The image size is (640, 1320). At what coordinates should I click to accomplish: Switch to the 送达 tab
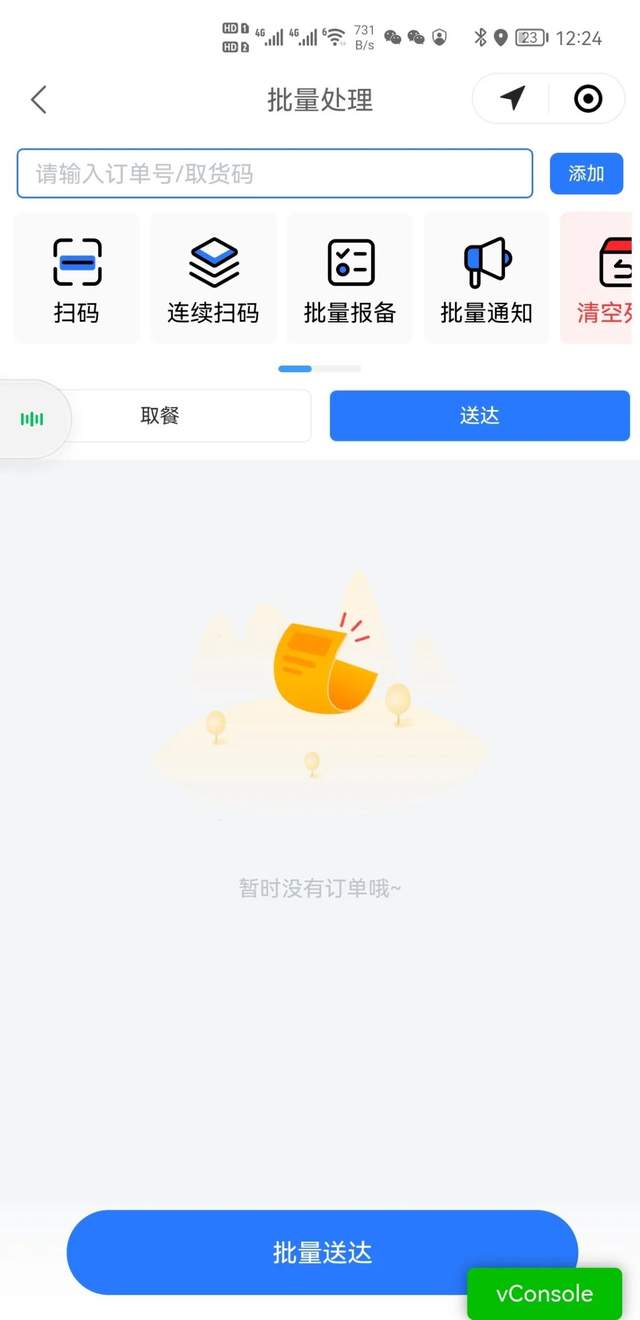pyautogui.click(x=480, y=416)
